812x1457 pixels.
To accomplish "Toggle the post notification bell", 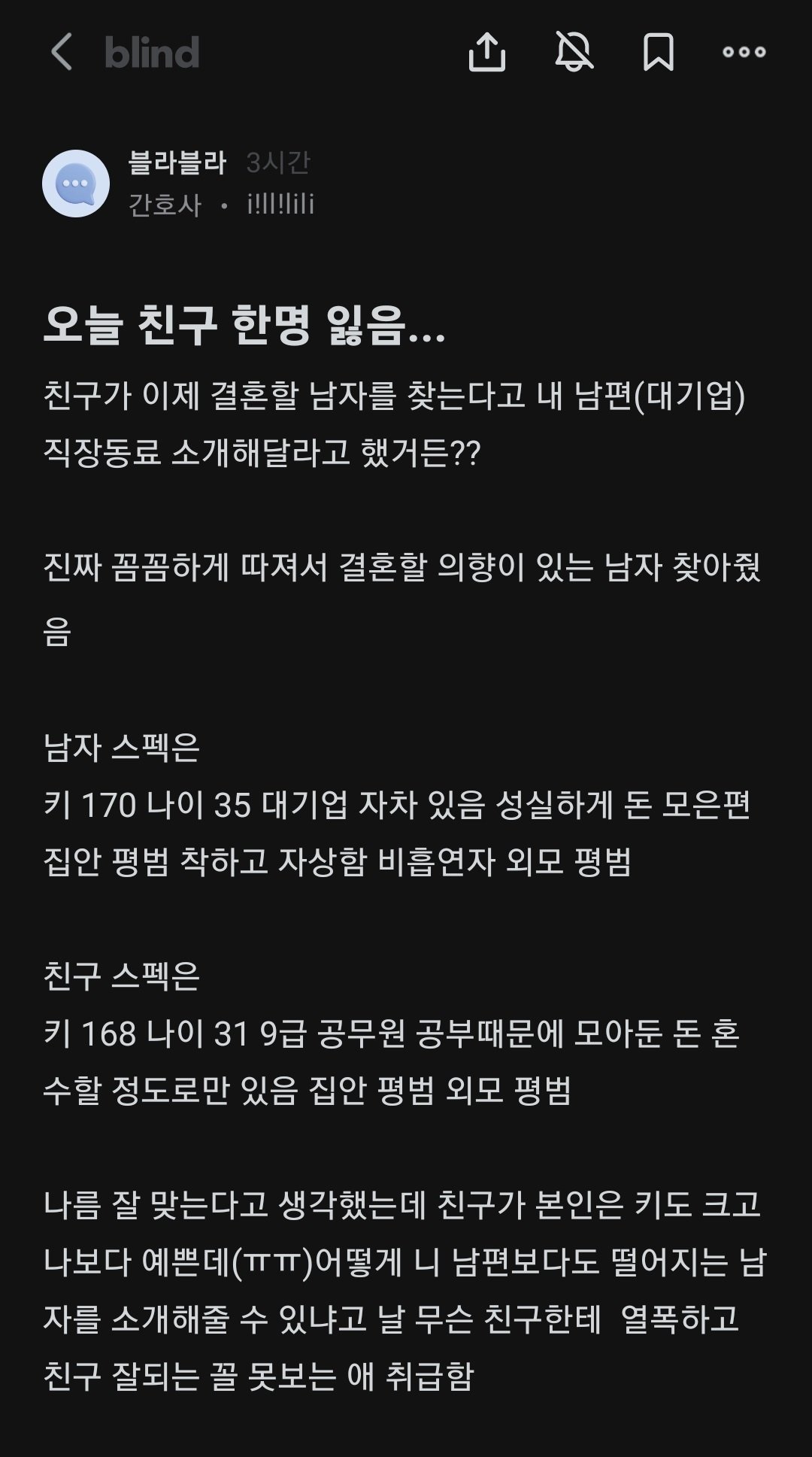I will click(574, 52).
